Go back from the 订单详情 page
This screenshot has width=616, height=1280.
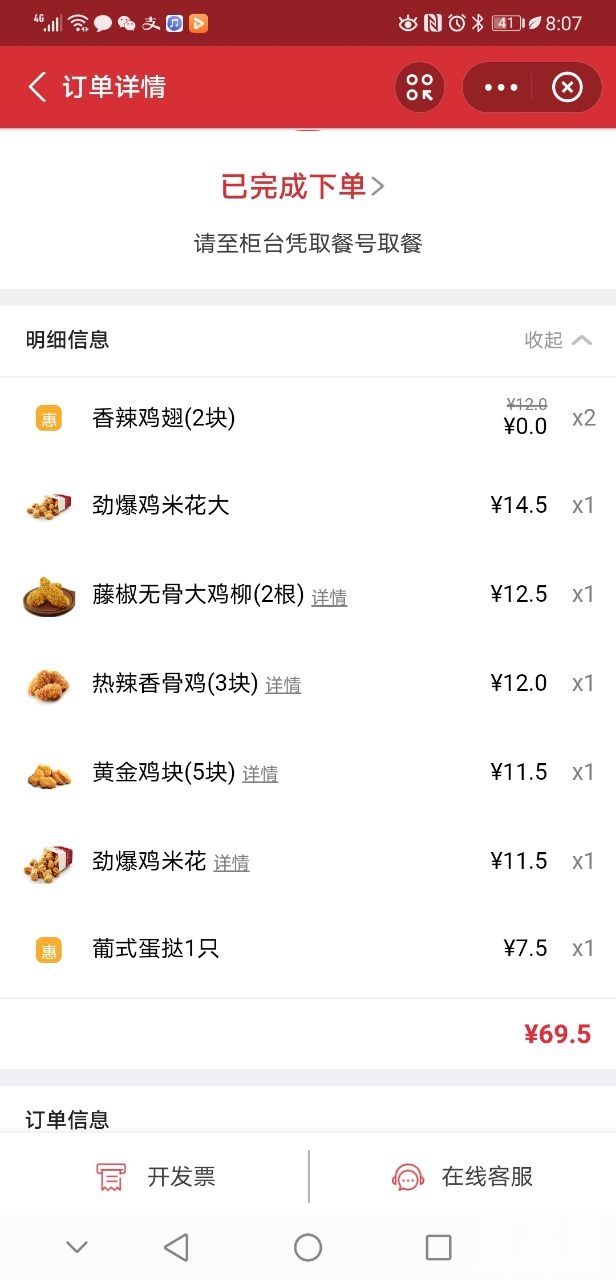point(38,87)
